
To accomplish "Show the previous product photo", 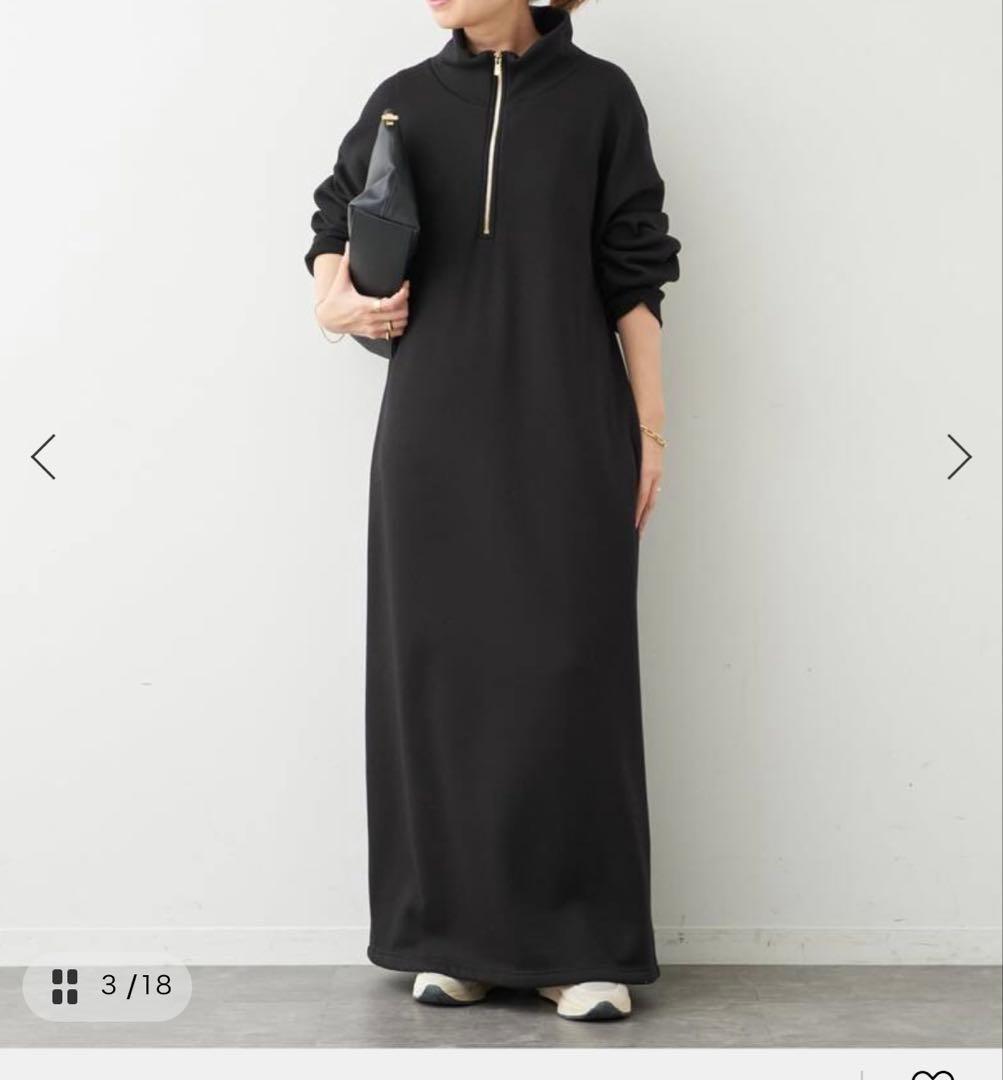I will pyautogui.click(x=43, y=457).
